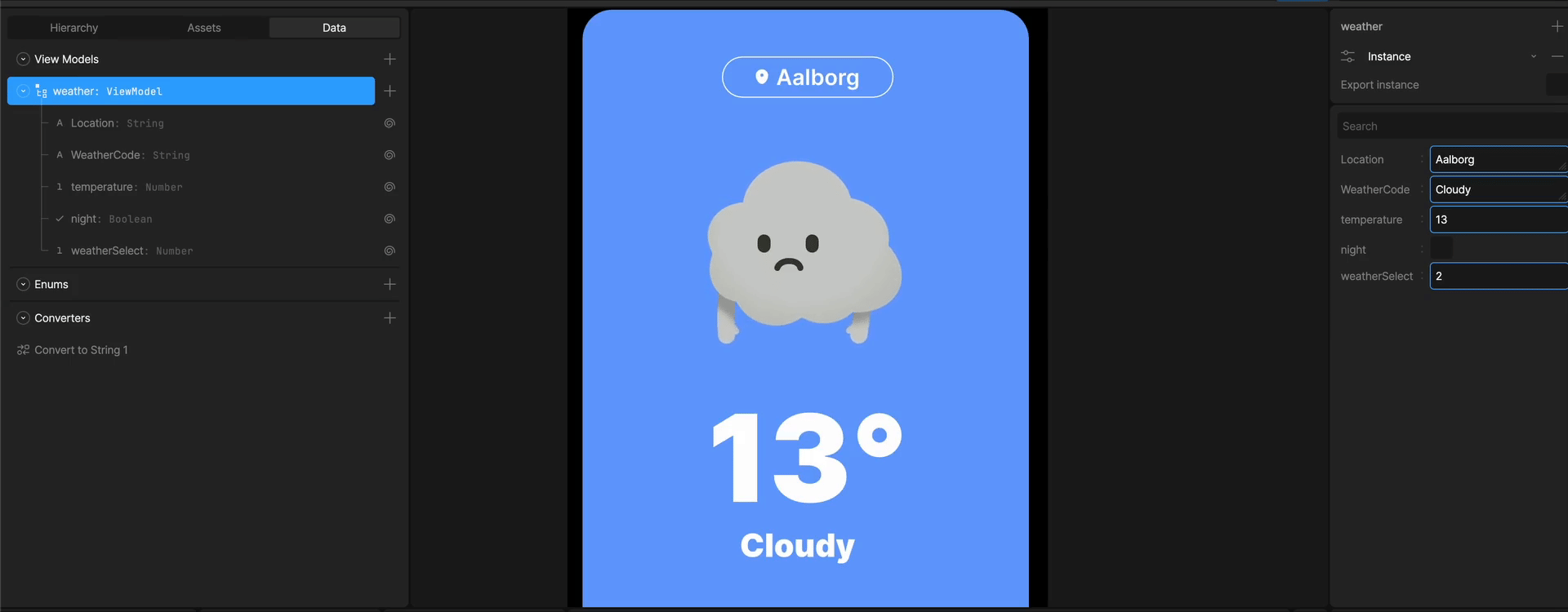Switch to the Assets tab

203,28
